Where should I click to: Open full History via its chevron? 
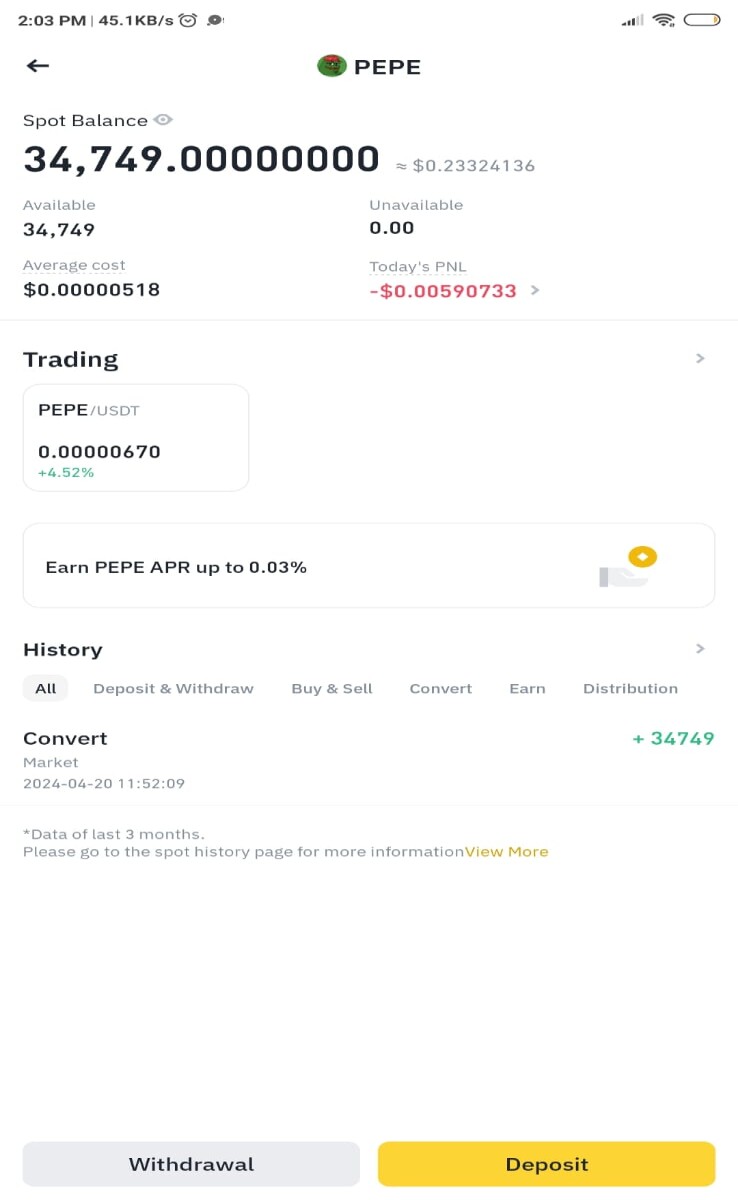coord(700,649)
